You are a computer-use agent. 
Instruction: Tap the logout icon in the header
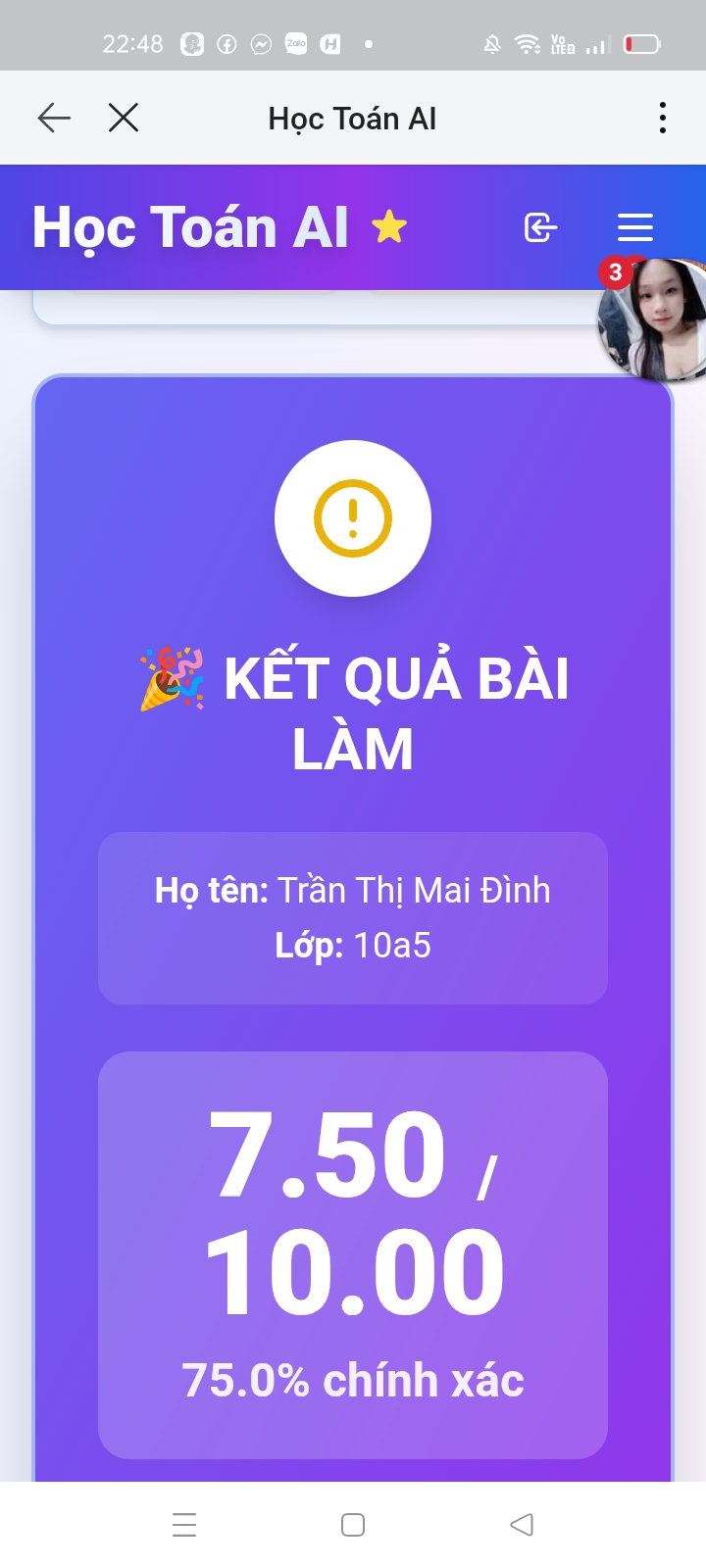(540, 227)
